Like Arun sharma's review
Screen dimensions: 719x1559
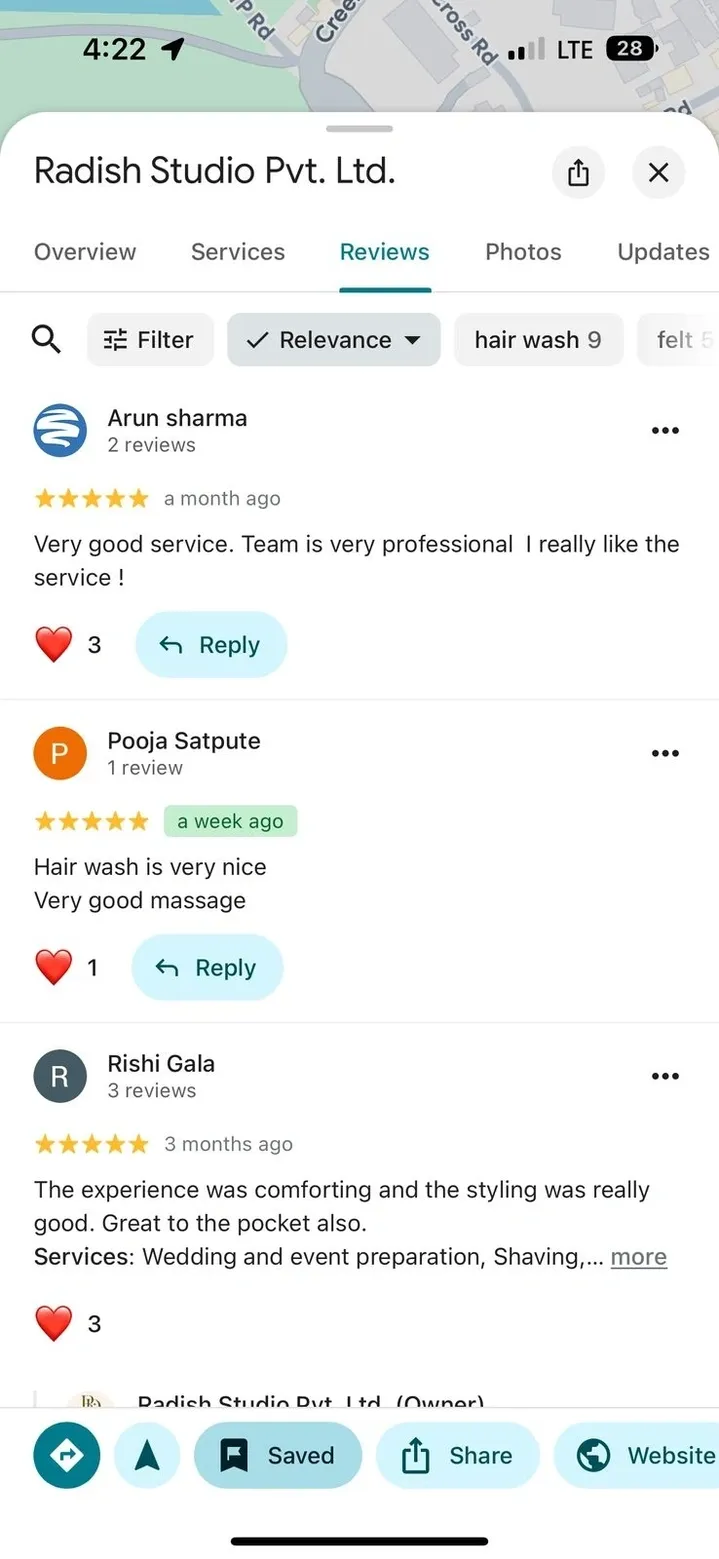pyautogui.click(x=54, y=645)
